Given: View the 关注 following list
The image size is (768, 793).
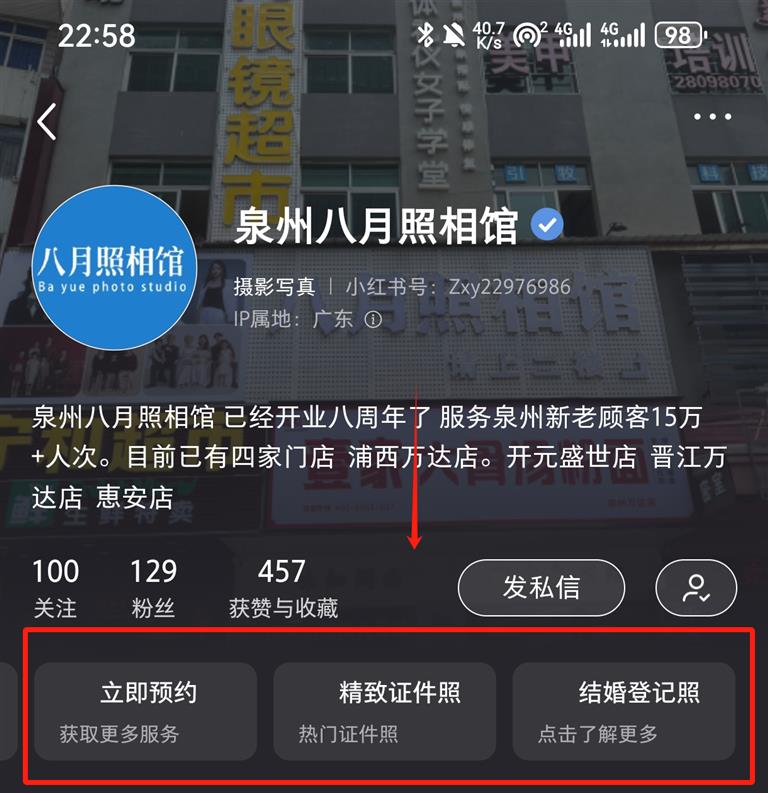Looking at the screenshot, I should tap(55, 588).
